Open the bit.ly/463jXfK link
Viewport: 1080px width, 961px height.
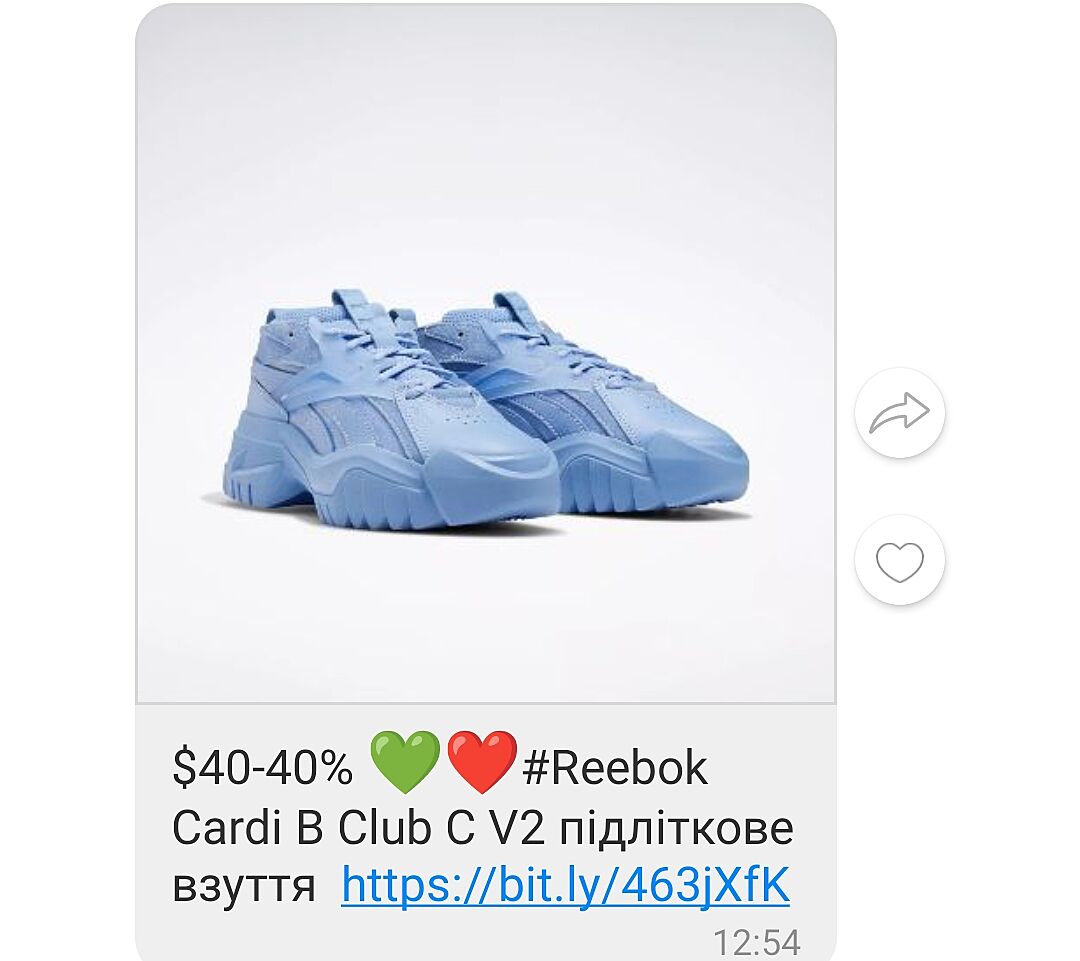(x=565, y=886)
